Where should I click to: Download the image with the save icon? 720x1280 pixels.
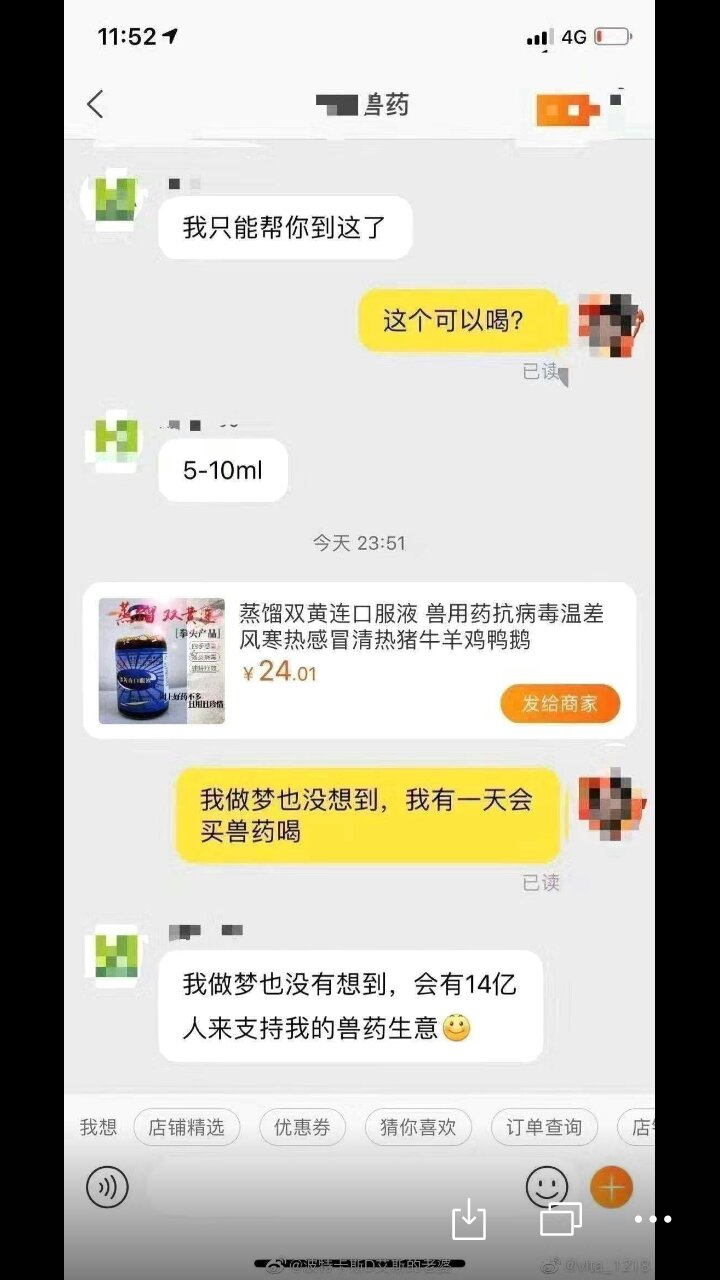click(x=468, y=1219)
